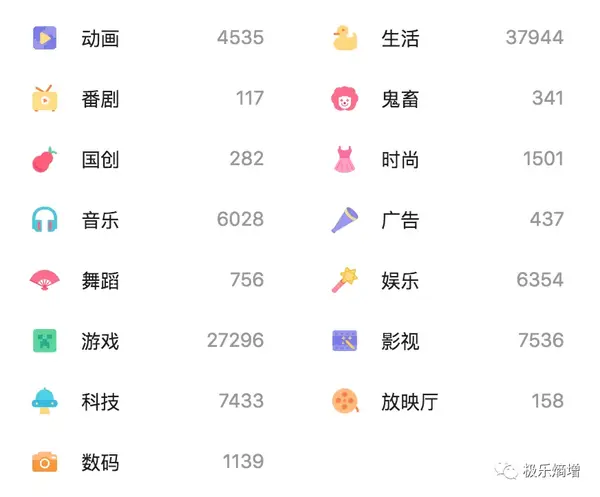The width and height of the screenshot is (600, 497).
Task: Open the 数码 category
Action: [148, 462]
